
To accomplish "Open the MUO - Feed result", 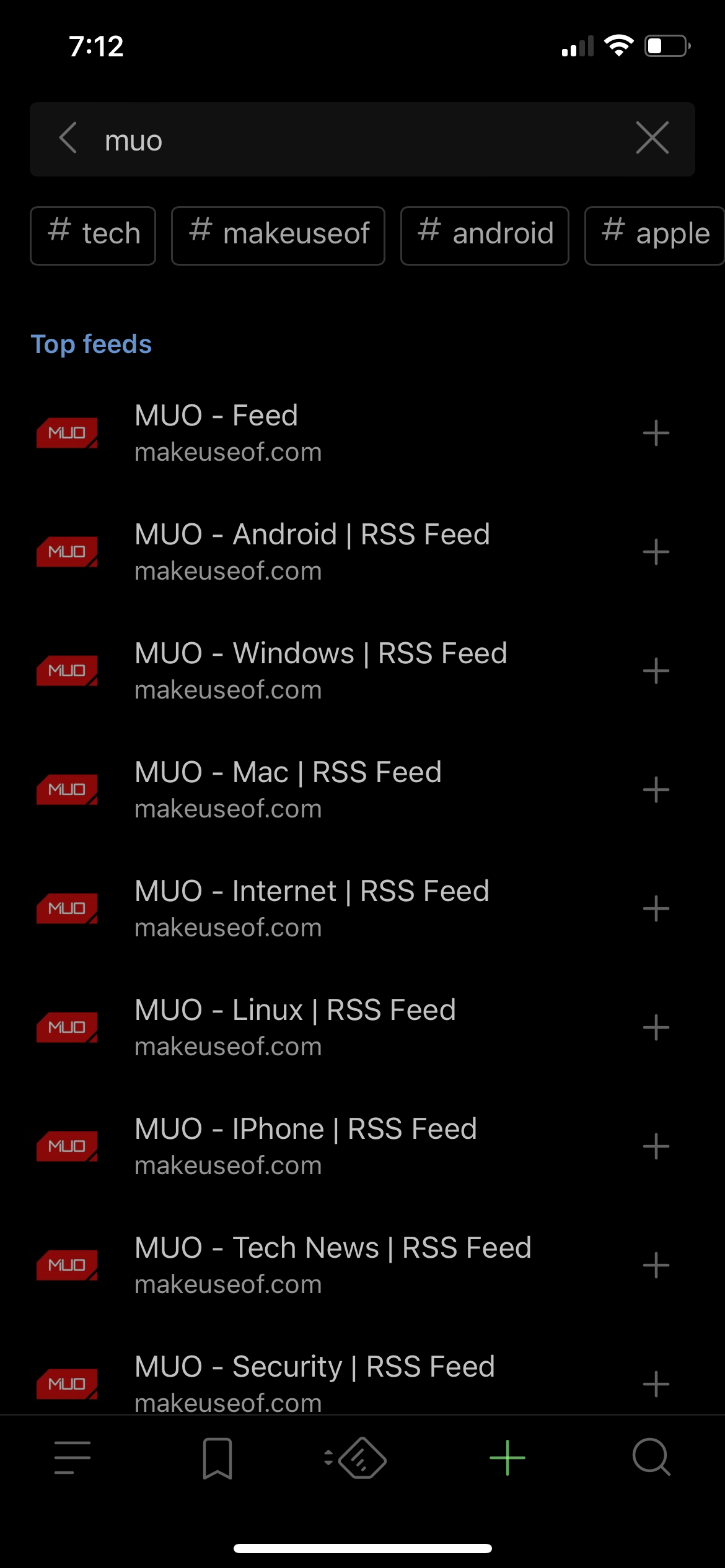I will tap(310, 432).
